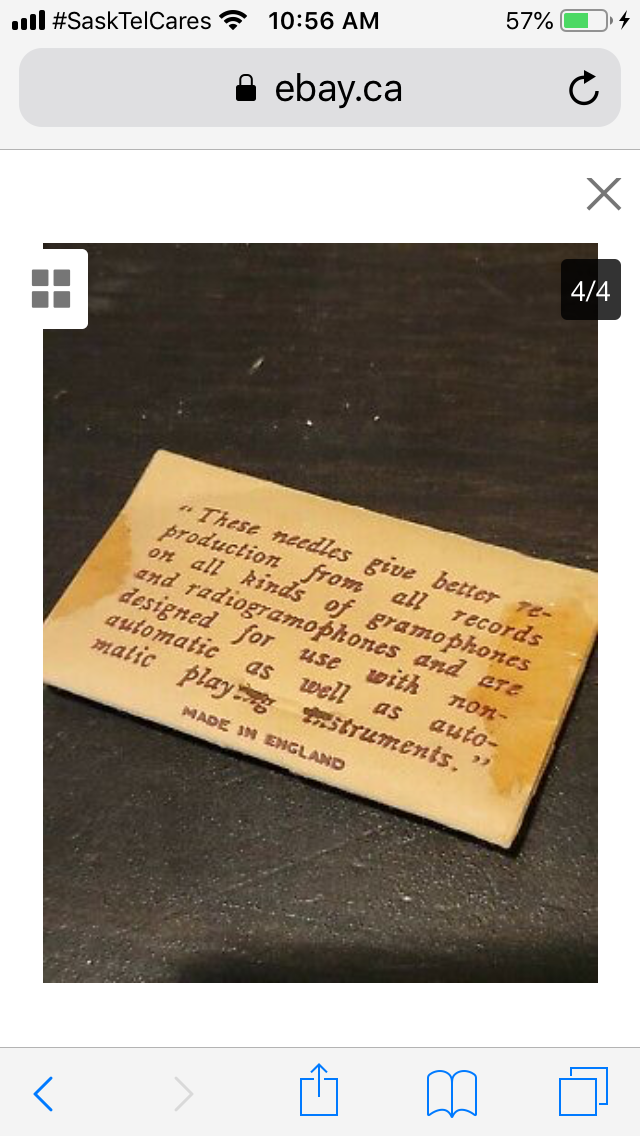Close the photo viewer with the X
Screen dimensions: 640x1136
tap(604, 194)
